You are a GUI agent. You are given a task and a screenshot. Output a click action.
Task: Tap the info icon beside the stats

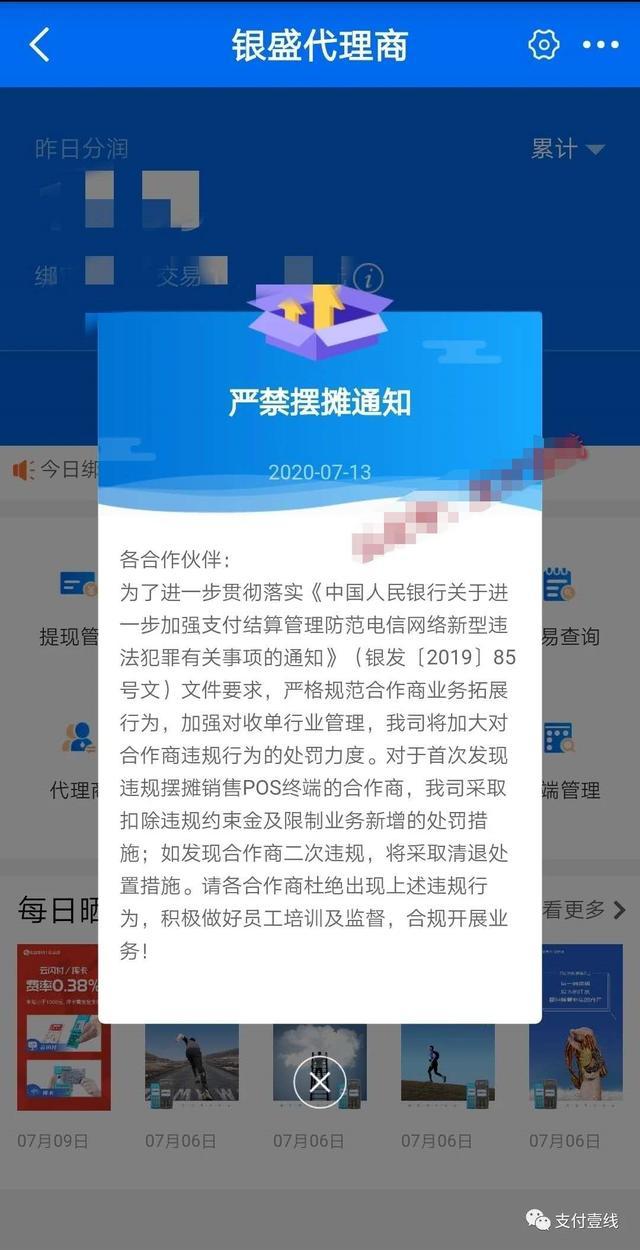368,277
